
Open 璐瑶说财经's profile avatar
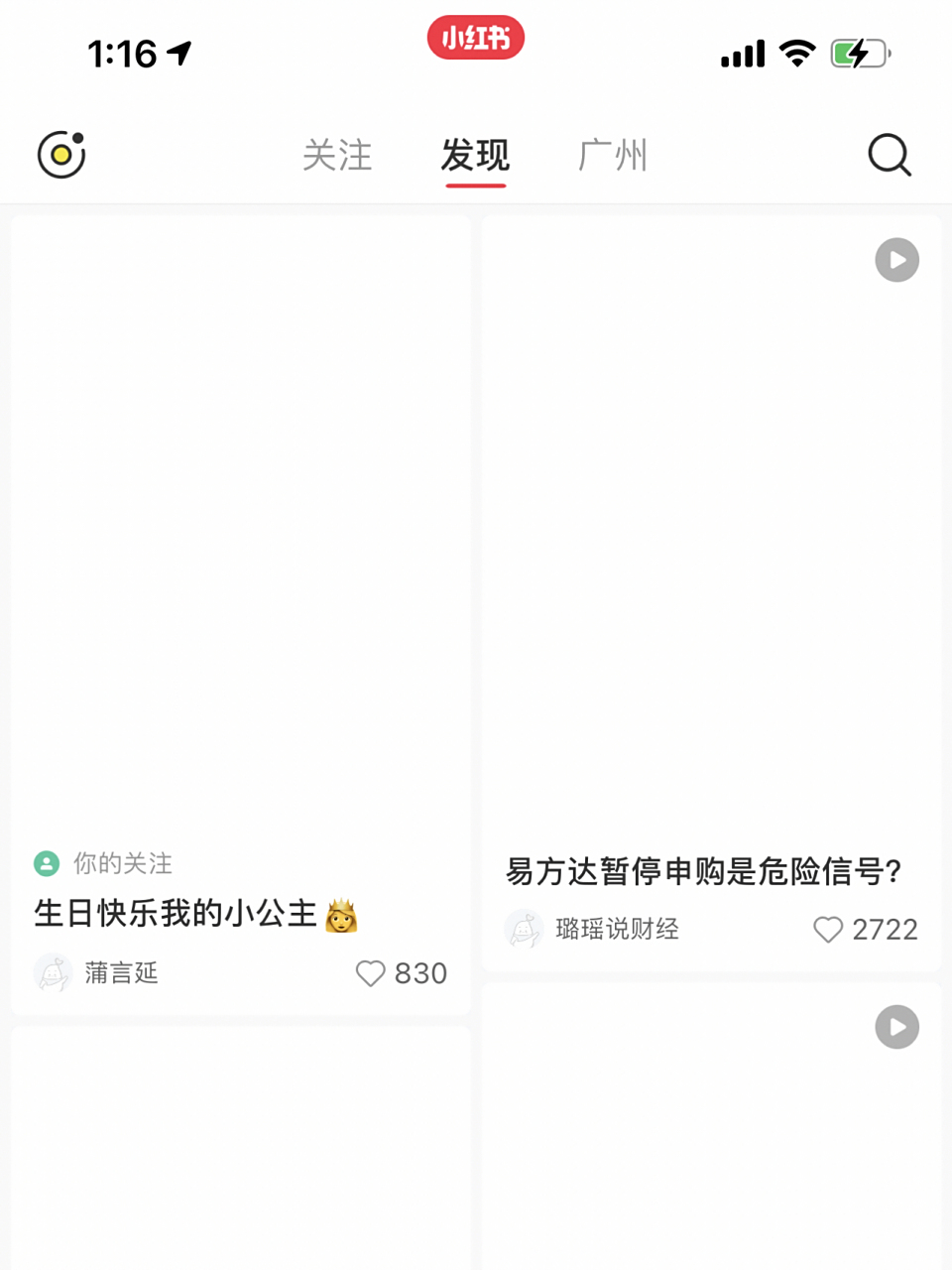click(525, 930)
